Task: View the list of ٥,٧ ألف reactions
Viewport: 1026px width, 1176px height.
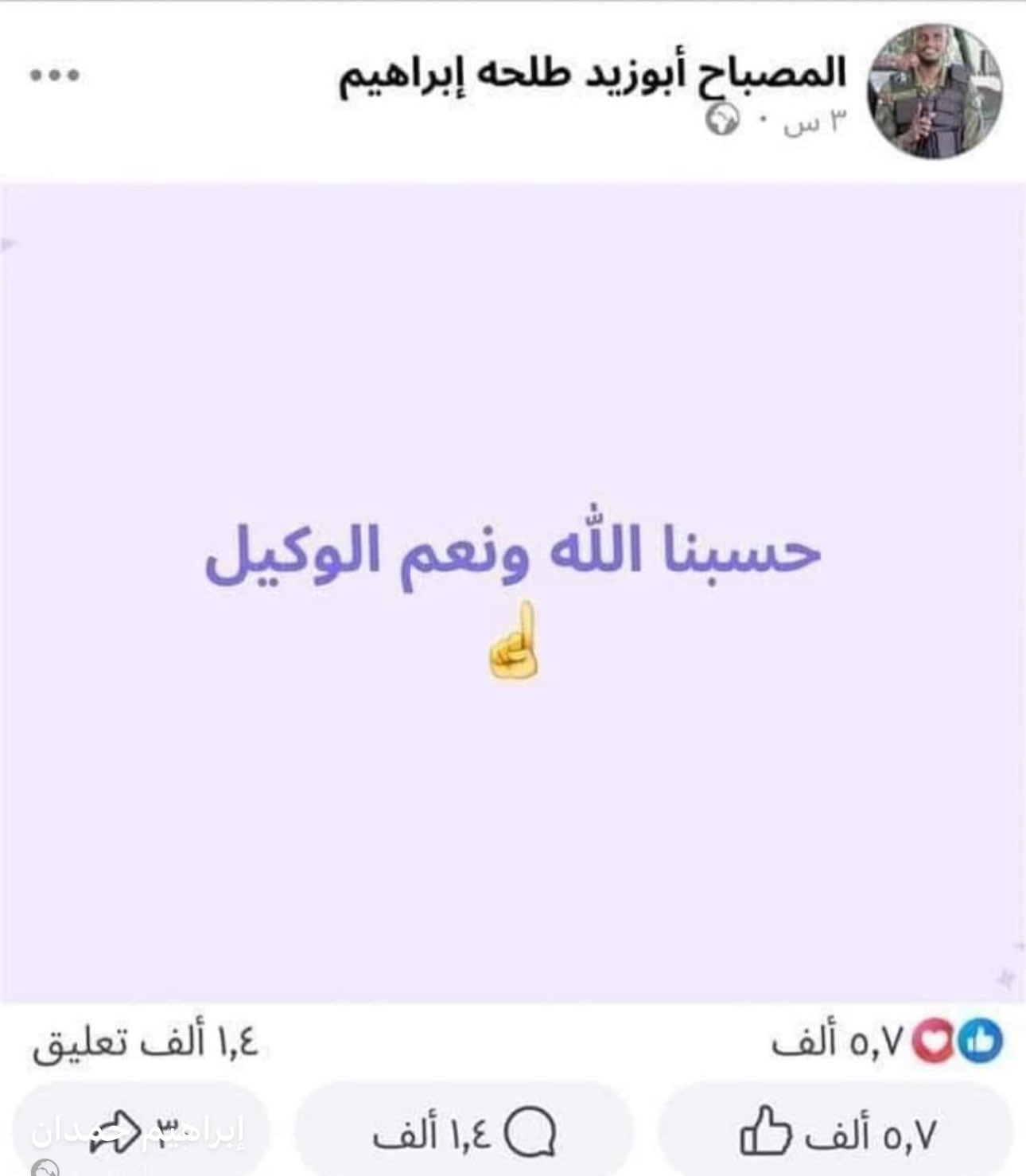Action: (887, 1042)
